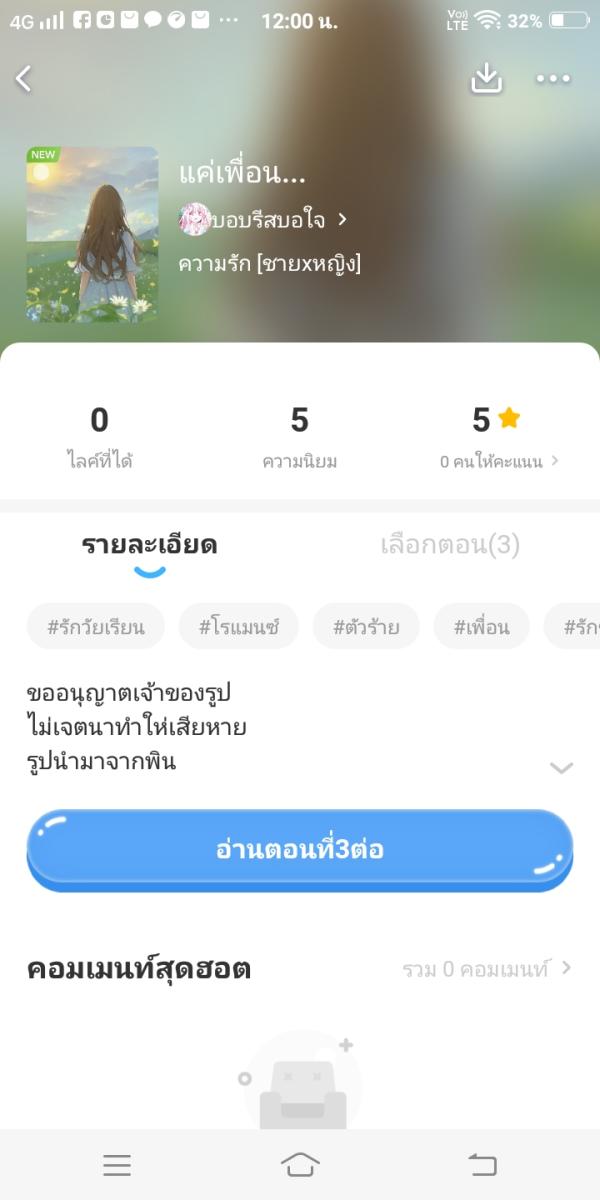Open the three-dot overflow menu
600x1200 pixels.
pyautogui.click(x=553, y=79)
